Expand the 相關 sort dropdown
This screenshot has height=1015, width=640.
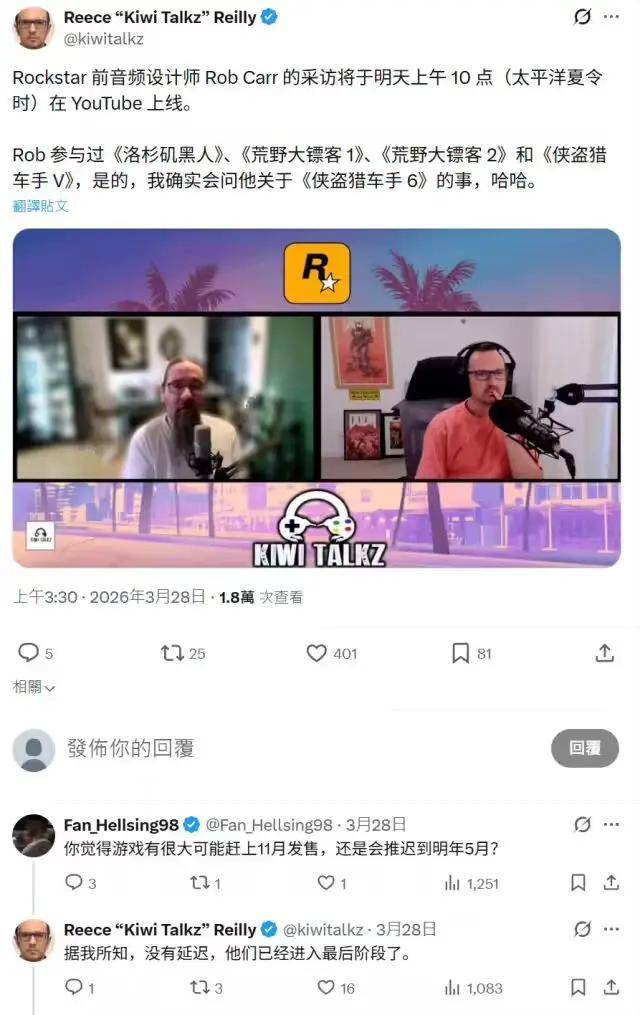point(34,687)
